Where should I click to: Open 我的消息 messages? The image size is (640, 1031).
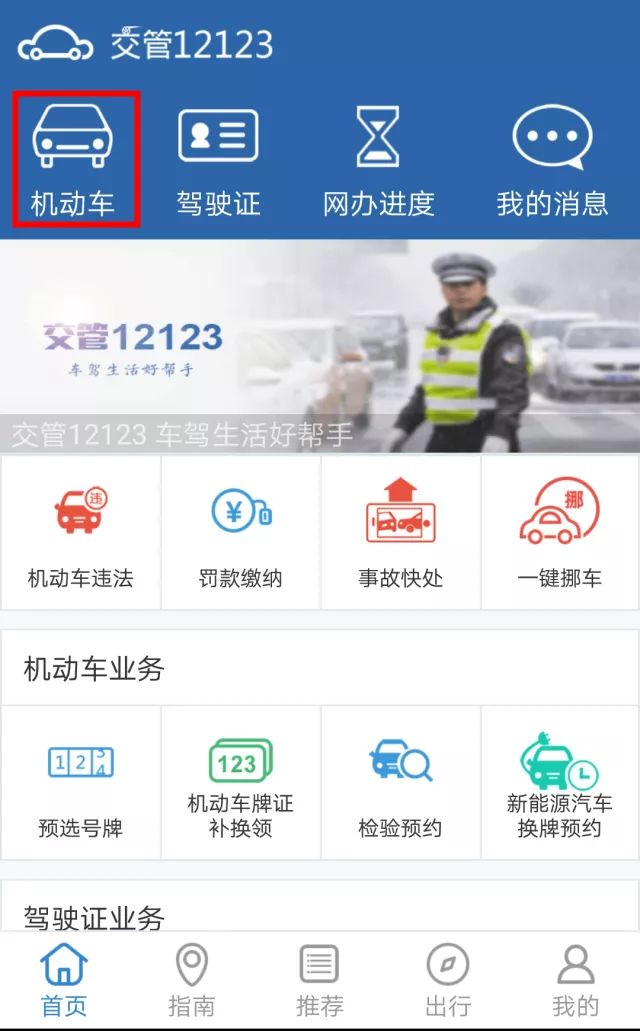pos(552,160)
